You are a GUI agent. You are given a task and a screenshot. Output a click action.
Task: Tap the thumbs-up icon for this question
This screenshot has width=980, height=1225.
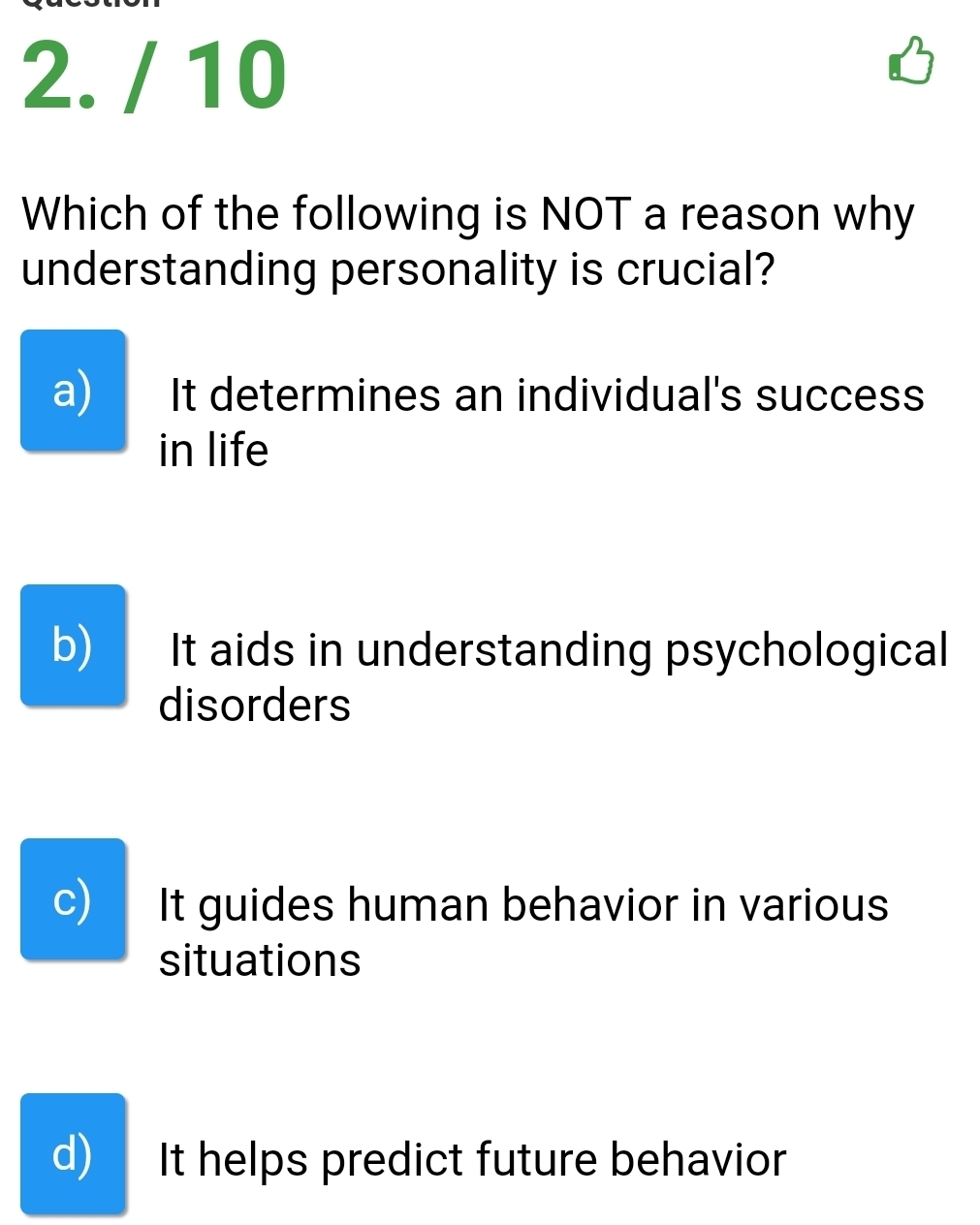910,64
